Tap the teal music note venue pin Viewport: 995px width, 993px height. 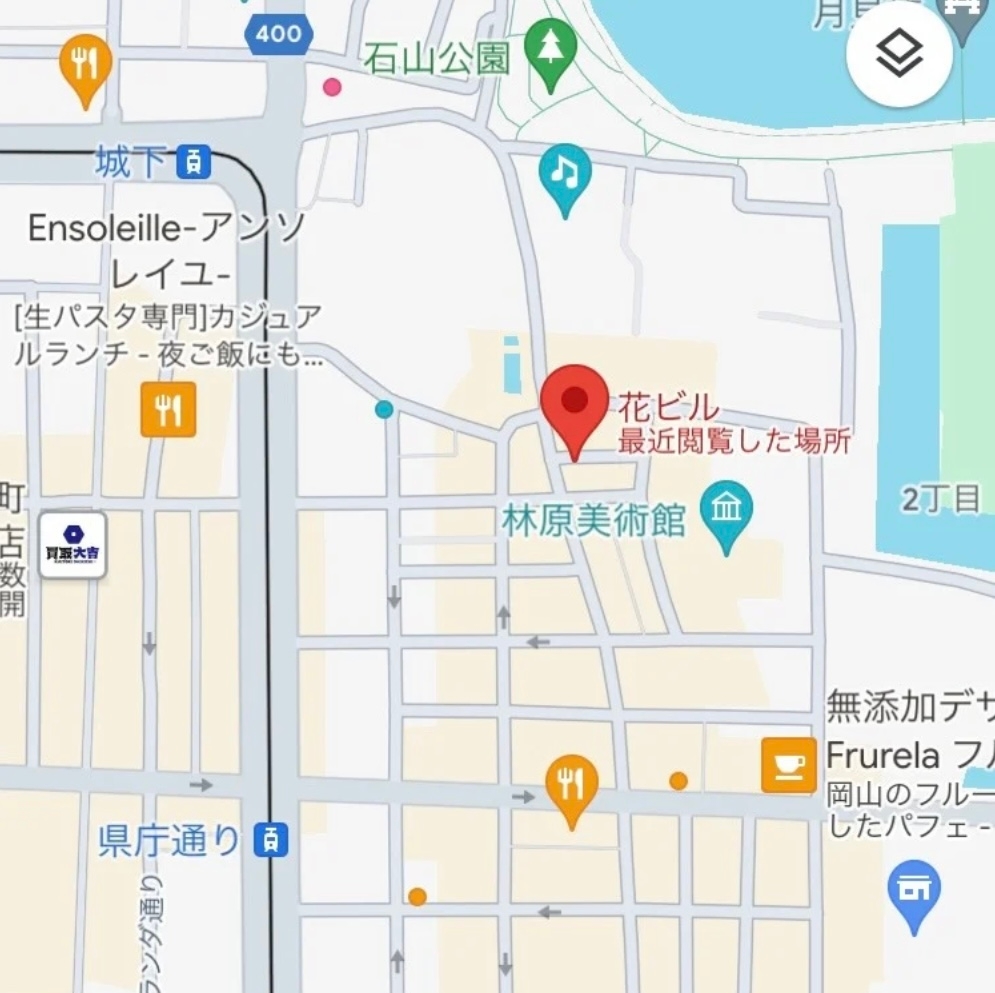(565, 177)
